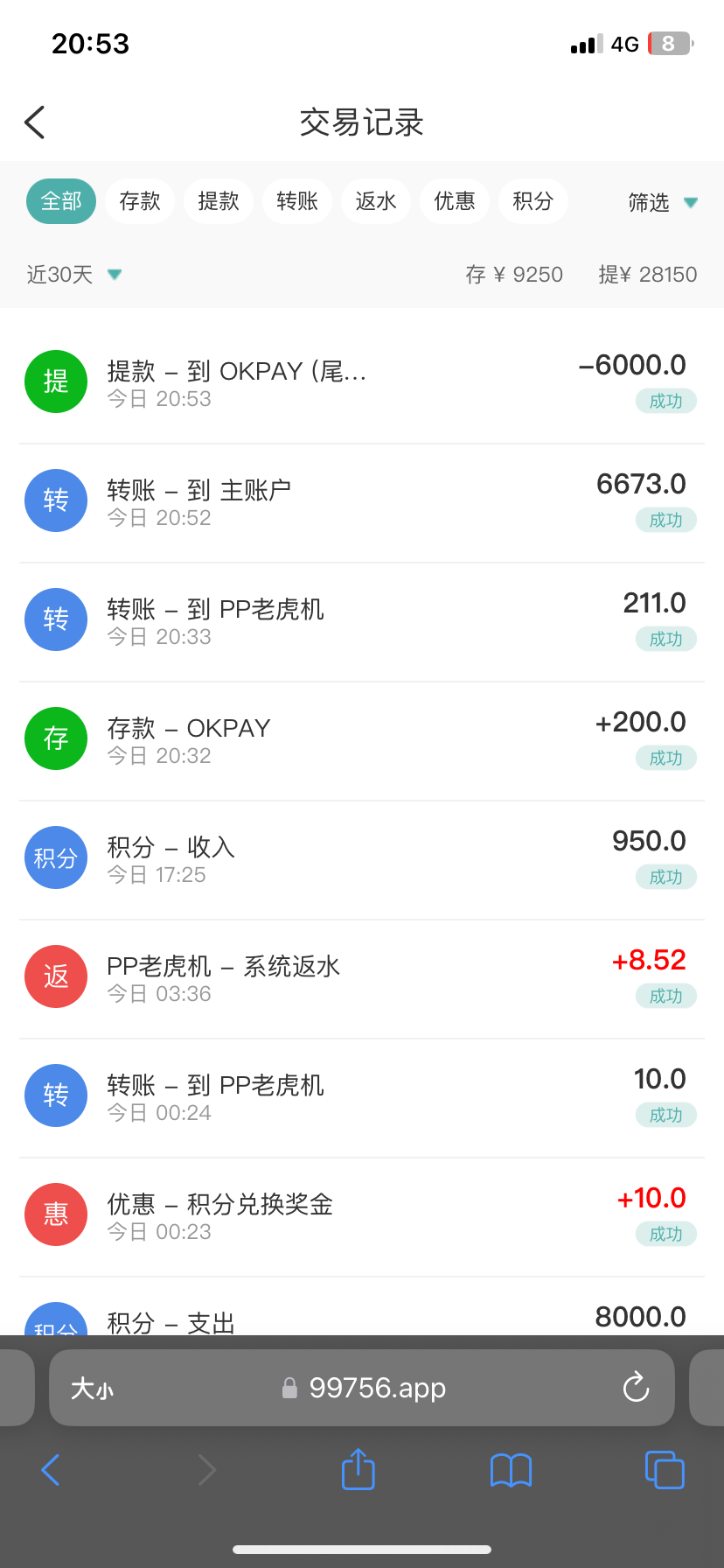Screen dimensions: 724x1568
Task: Open the browser tabs overview
Action: coord(665,1470)
